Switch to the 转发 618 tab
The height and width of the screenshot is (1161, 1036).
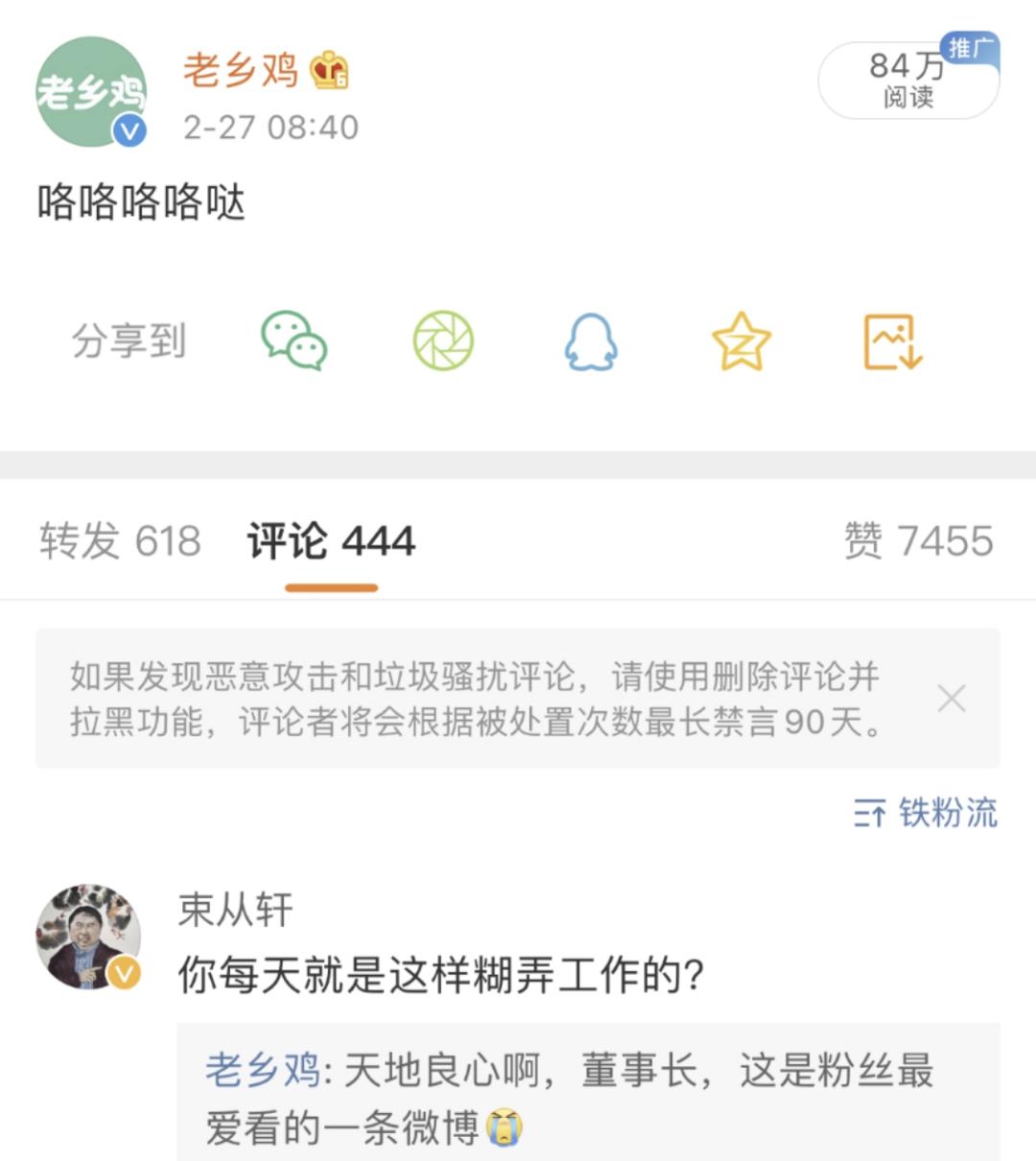[120, 541]
